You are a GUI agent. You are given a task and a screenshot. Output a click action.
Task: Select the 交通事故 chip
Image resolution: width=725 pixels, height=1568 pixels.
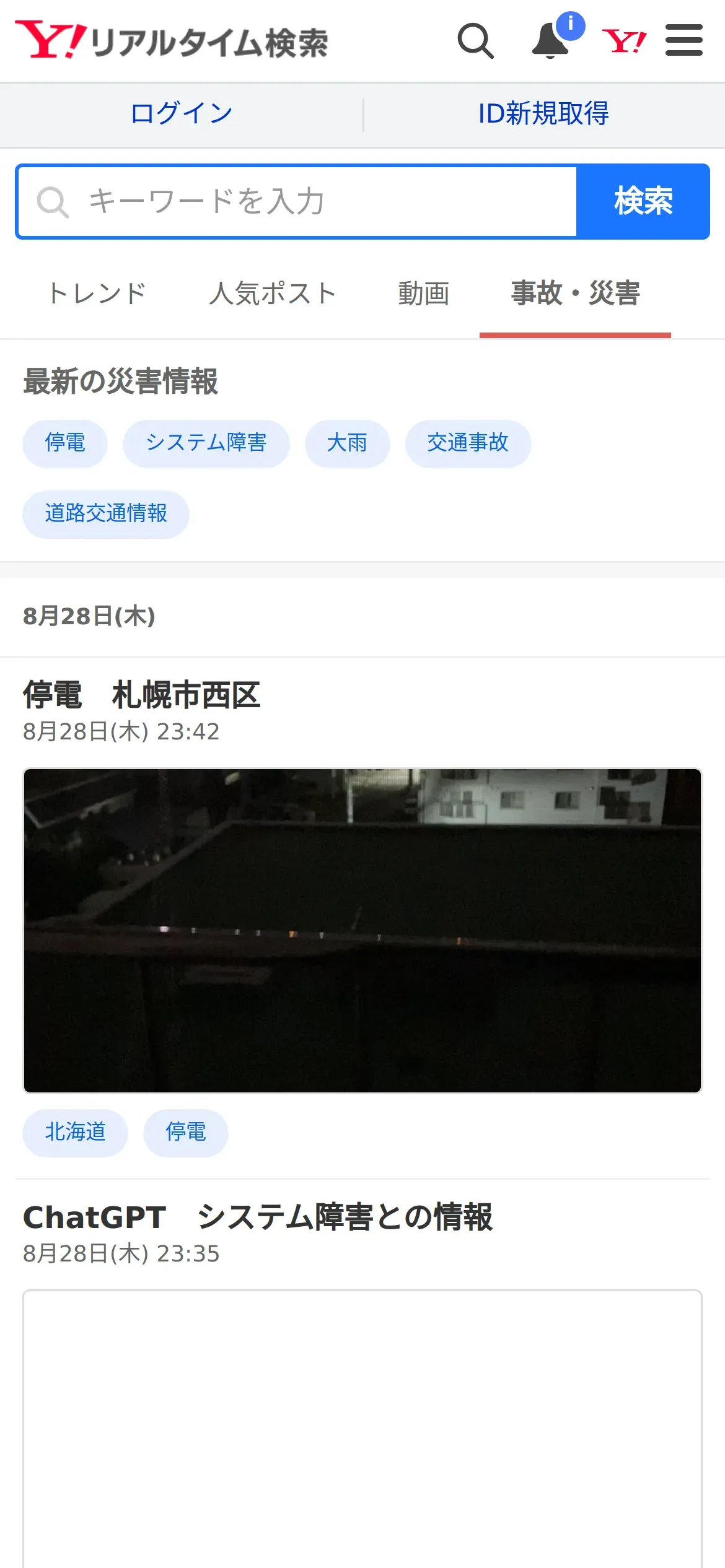click(x=468, y=443)
